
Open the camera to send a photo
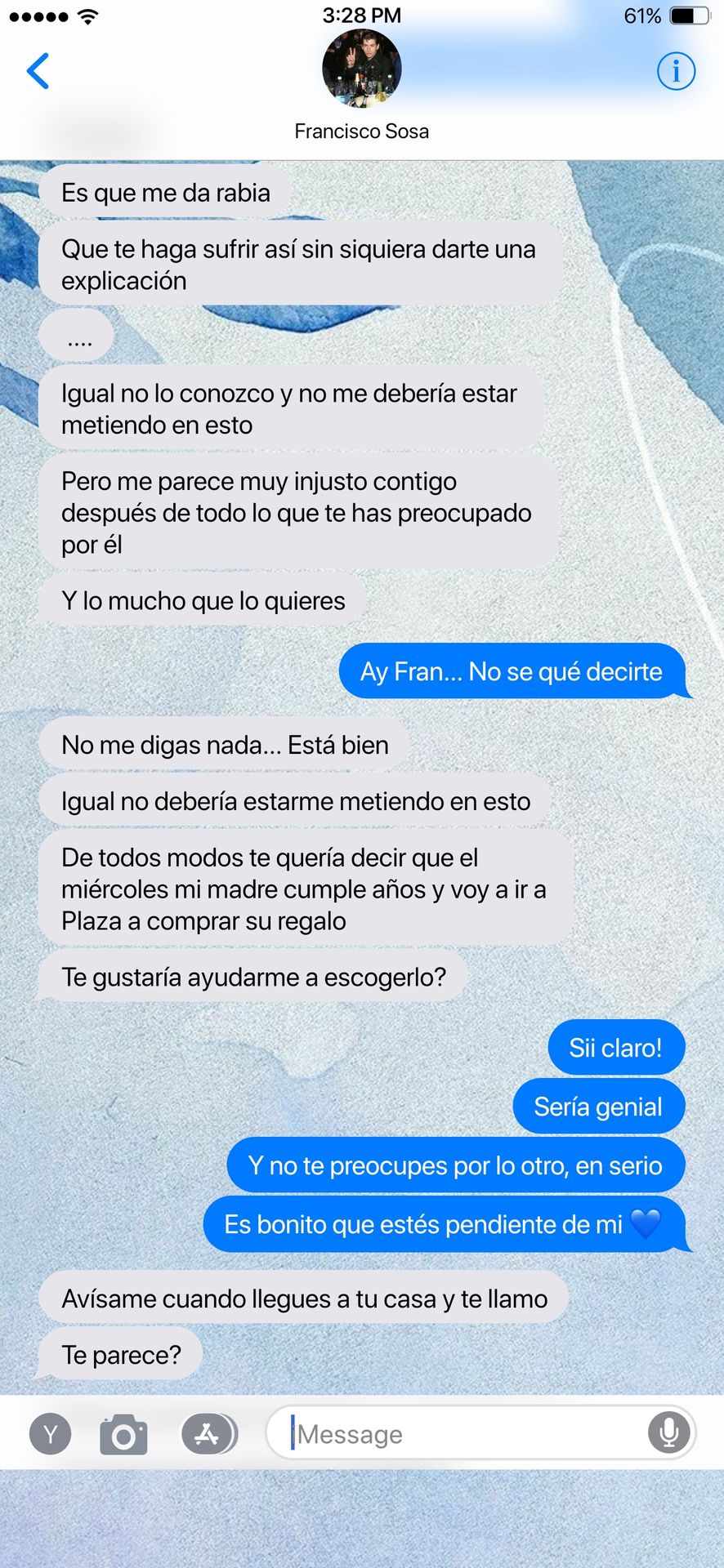[123, 1434]
